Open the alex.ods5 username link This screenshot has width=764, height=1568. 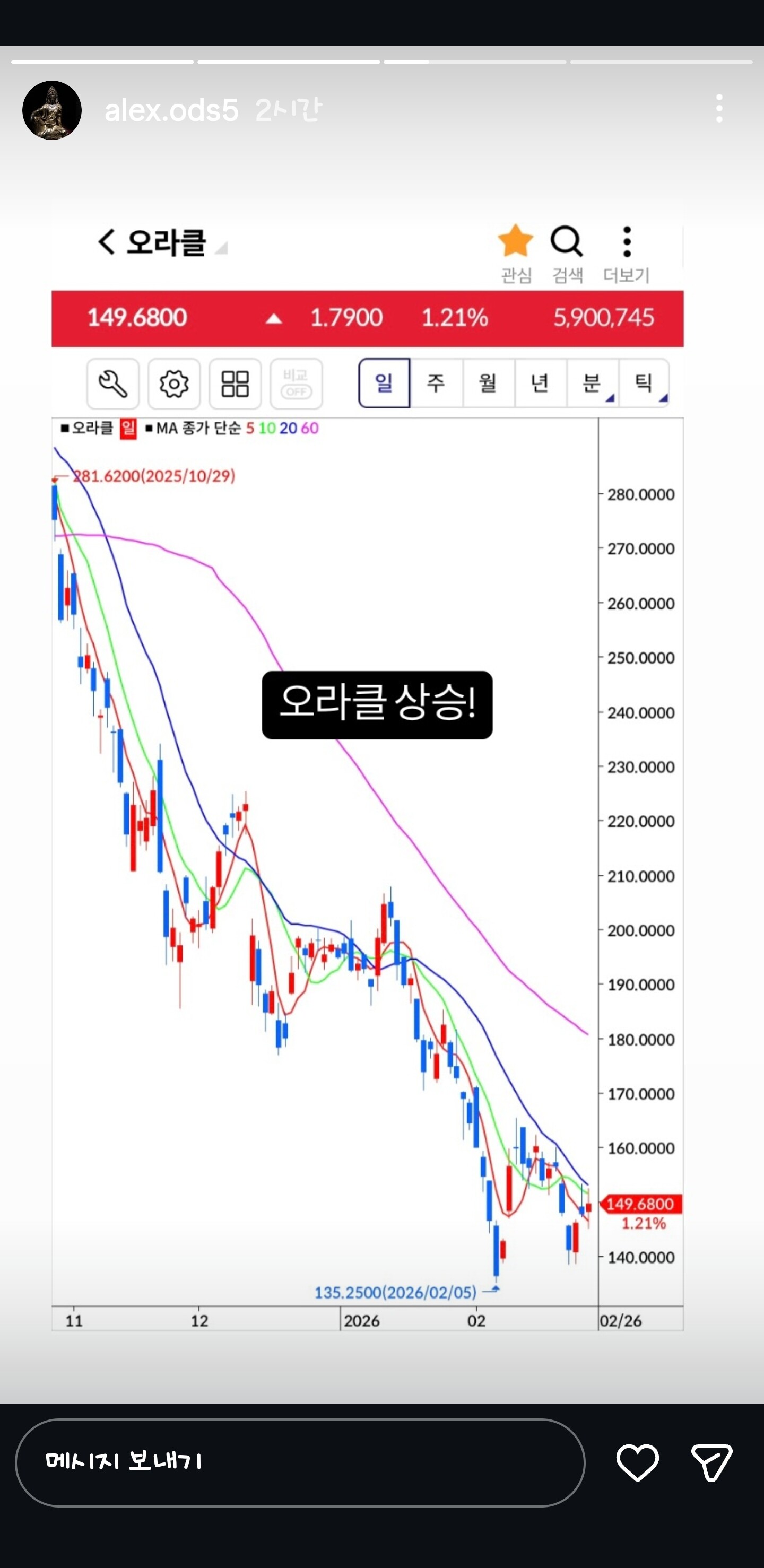click(171, 110)
